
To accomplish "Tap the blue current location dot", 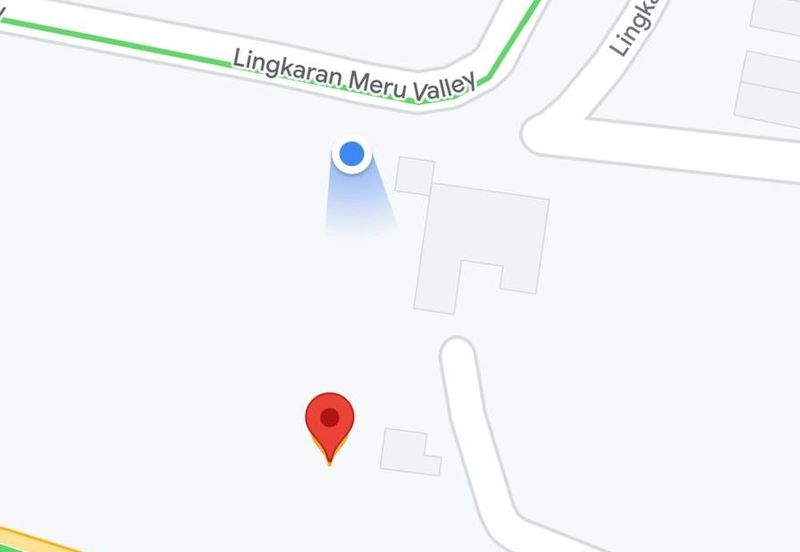I will pyautogui.click(x=351, y=155).
